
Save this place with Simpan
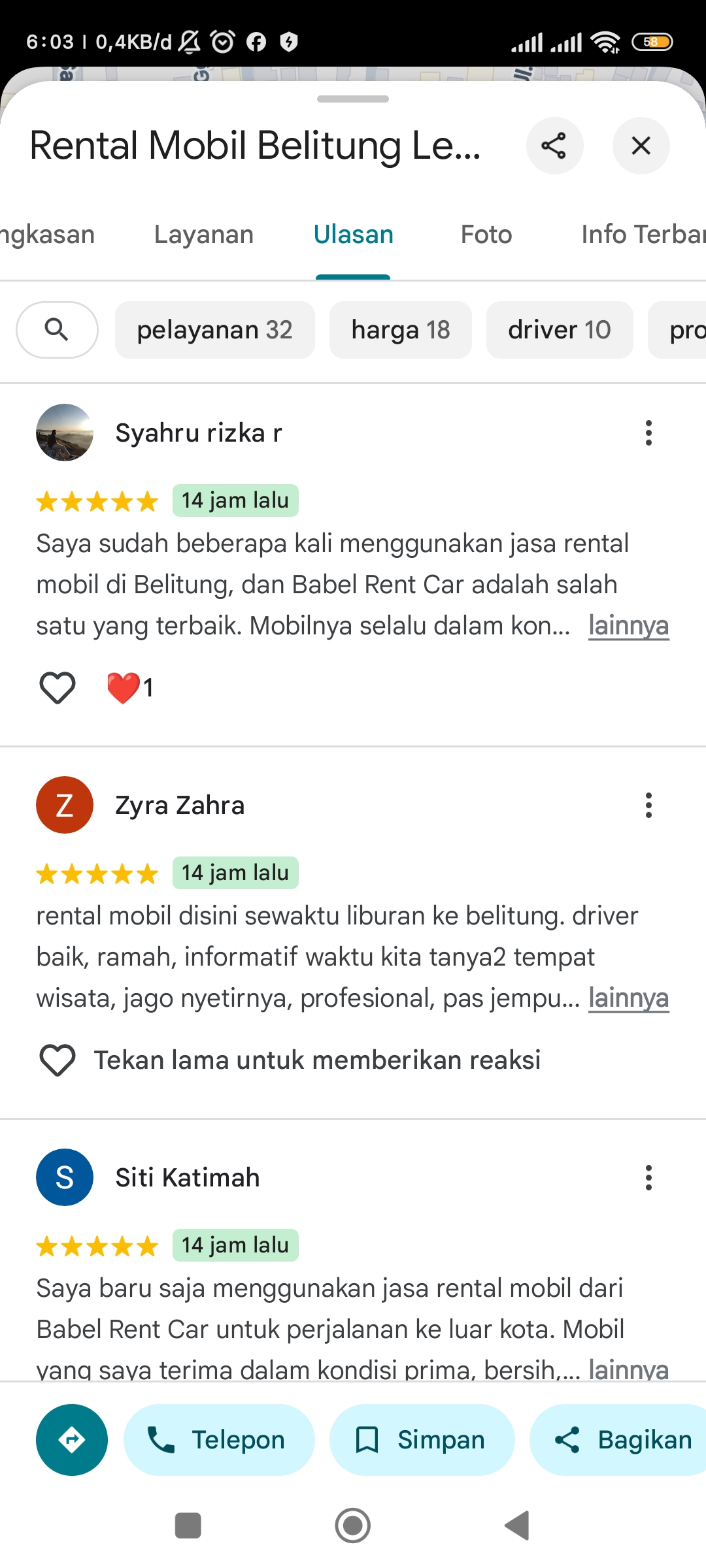[x=422, y=1440]
